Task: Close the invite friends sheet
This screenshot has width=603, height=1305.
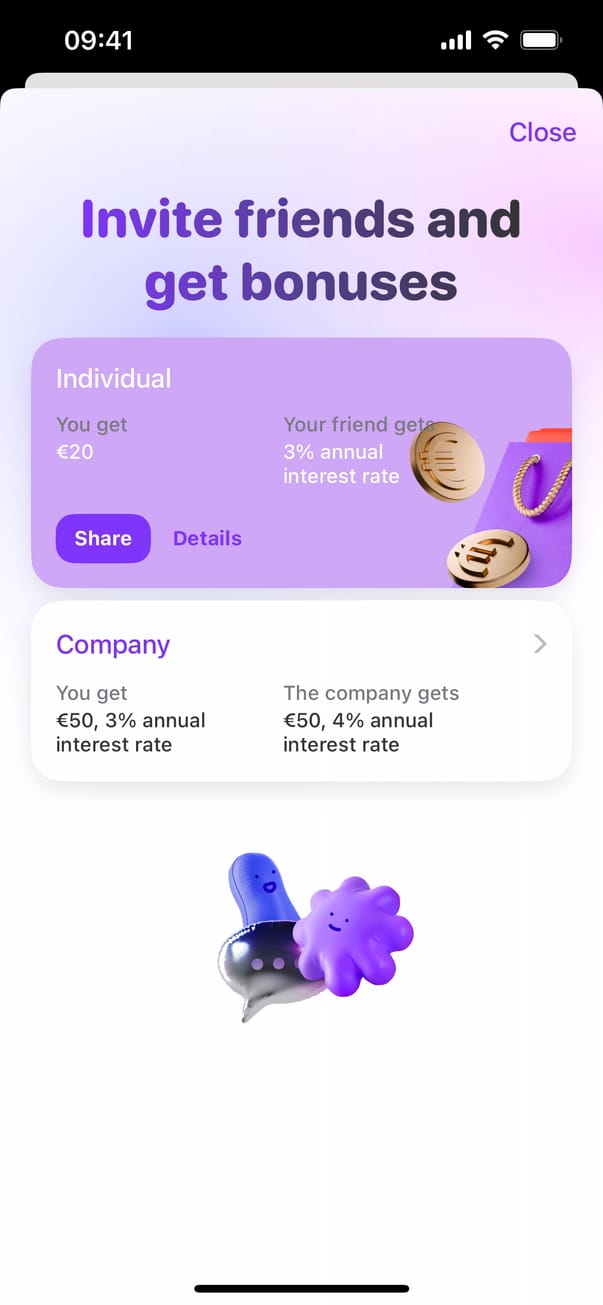Action: pyautogui.click(x=542, y=132)
